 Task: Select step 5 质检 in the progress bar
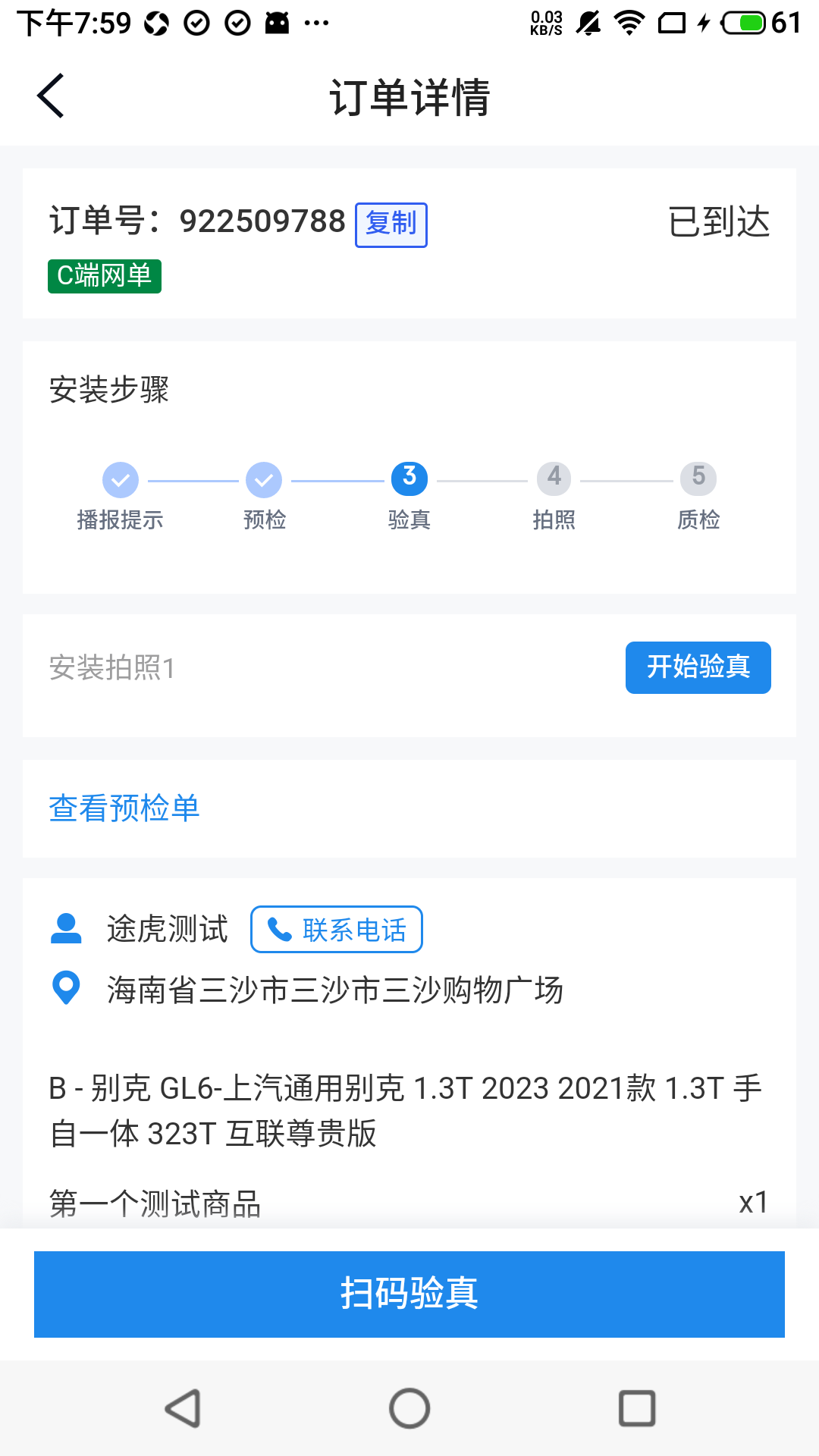point(698,479)
